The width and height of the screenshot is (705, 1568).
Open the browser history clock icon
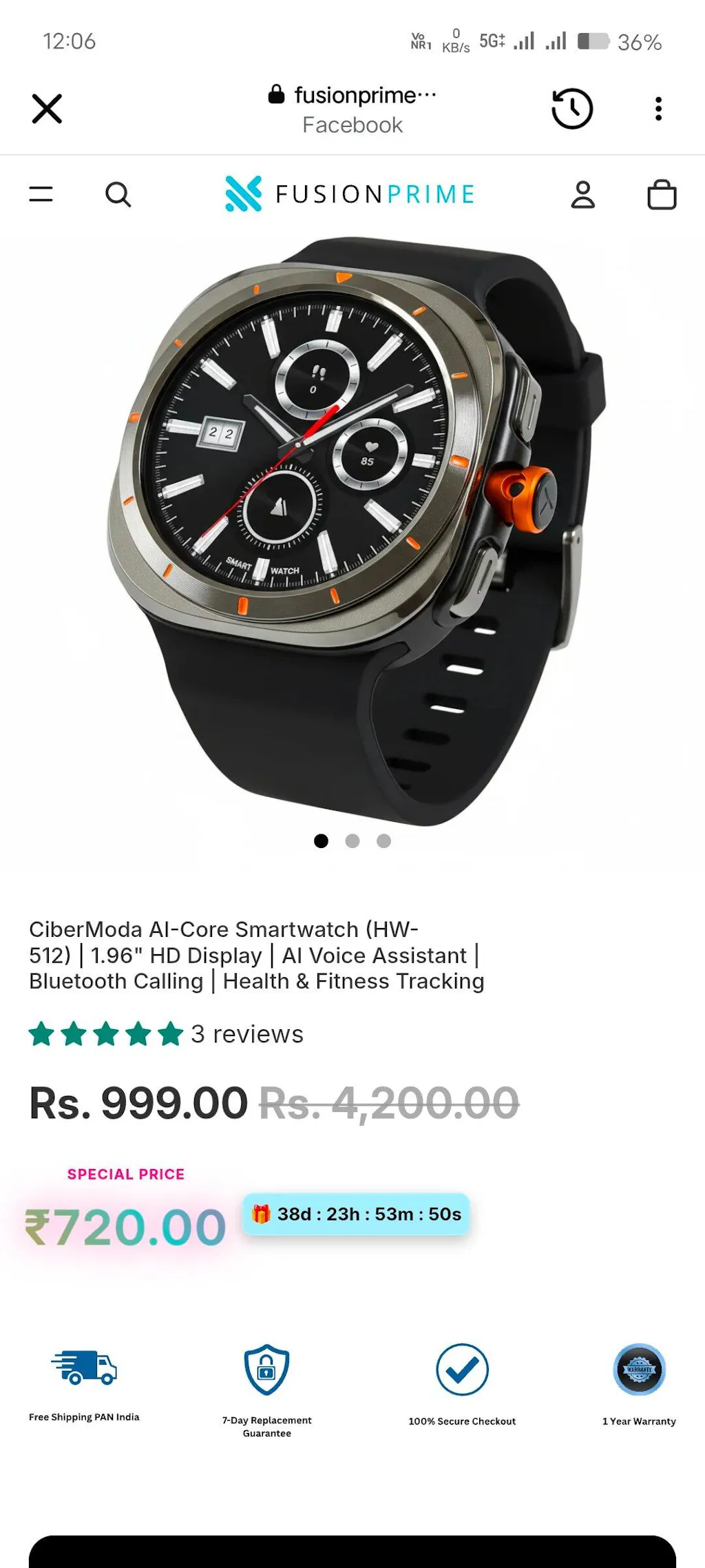tap(572, 109)
